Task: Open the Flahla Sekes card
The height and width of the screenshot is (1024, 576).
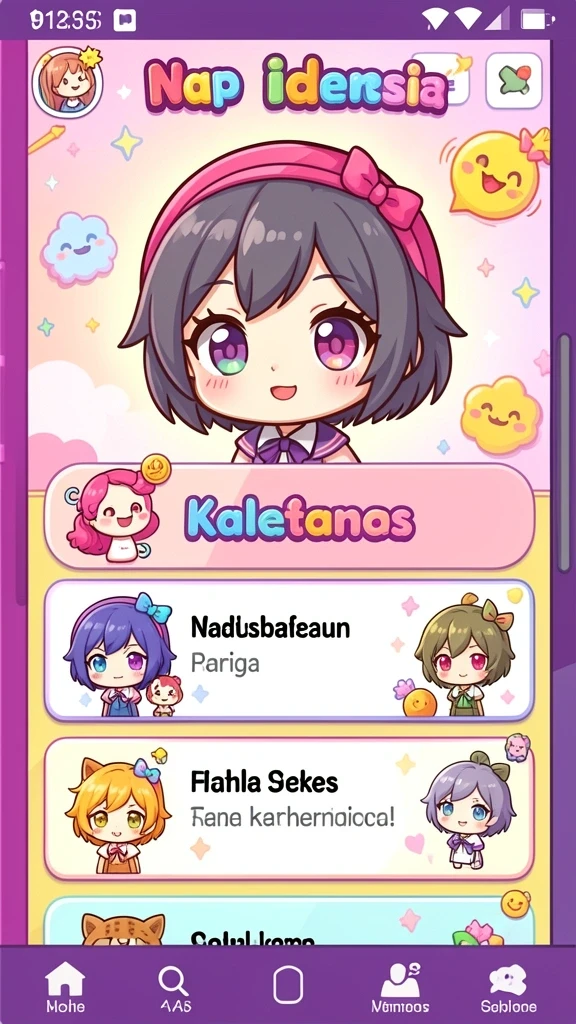Action: point(289,808)
